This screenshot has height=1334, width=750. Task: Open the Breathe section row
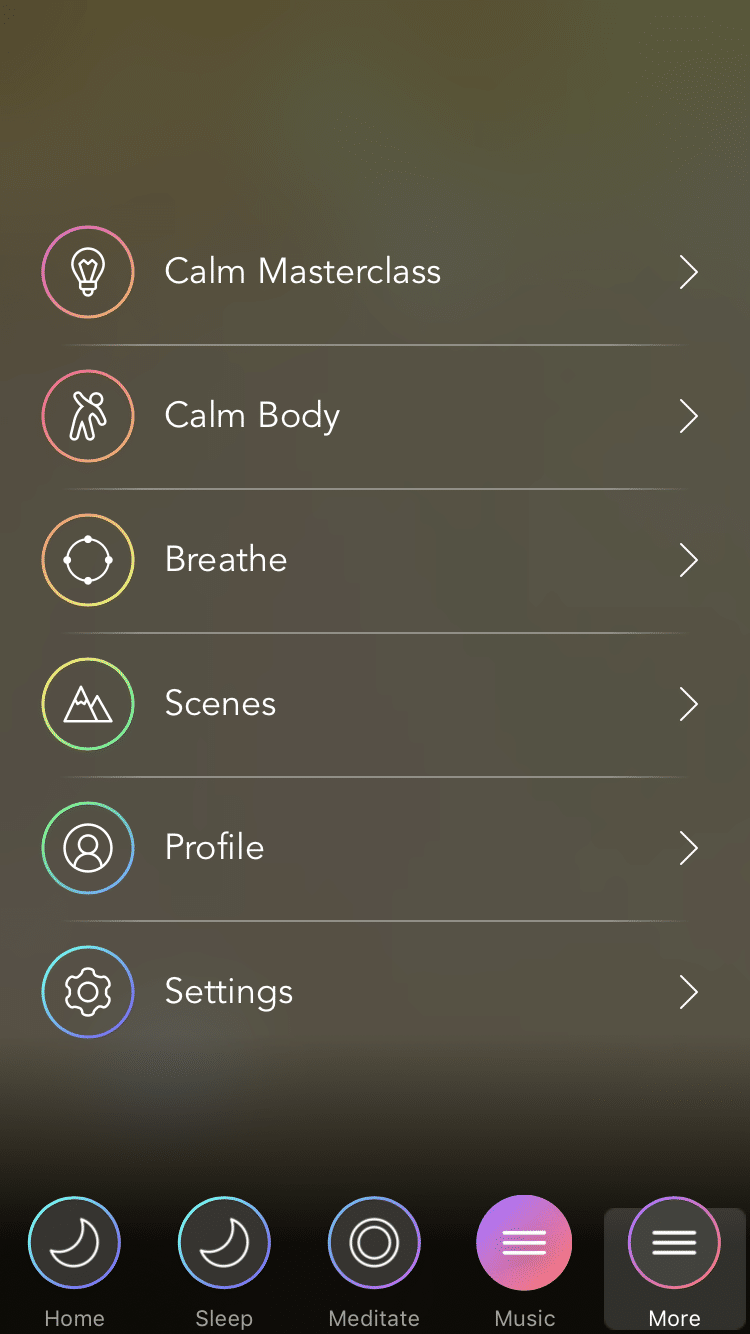coord(300,560)
